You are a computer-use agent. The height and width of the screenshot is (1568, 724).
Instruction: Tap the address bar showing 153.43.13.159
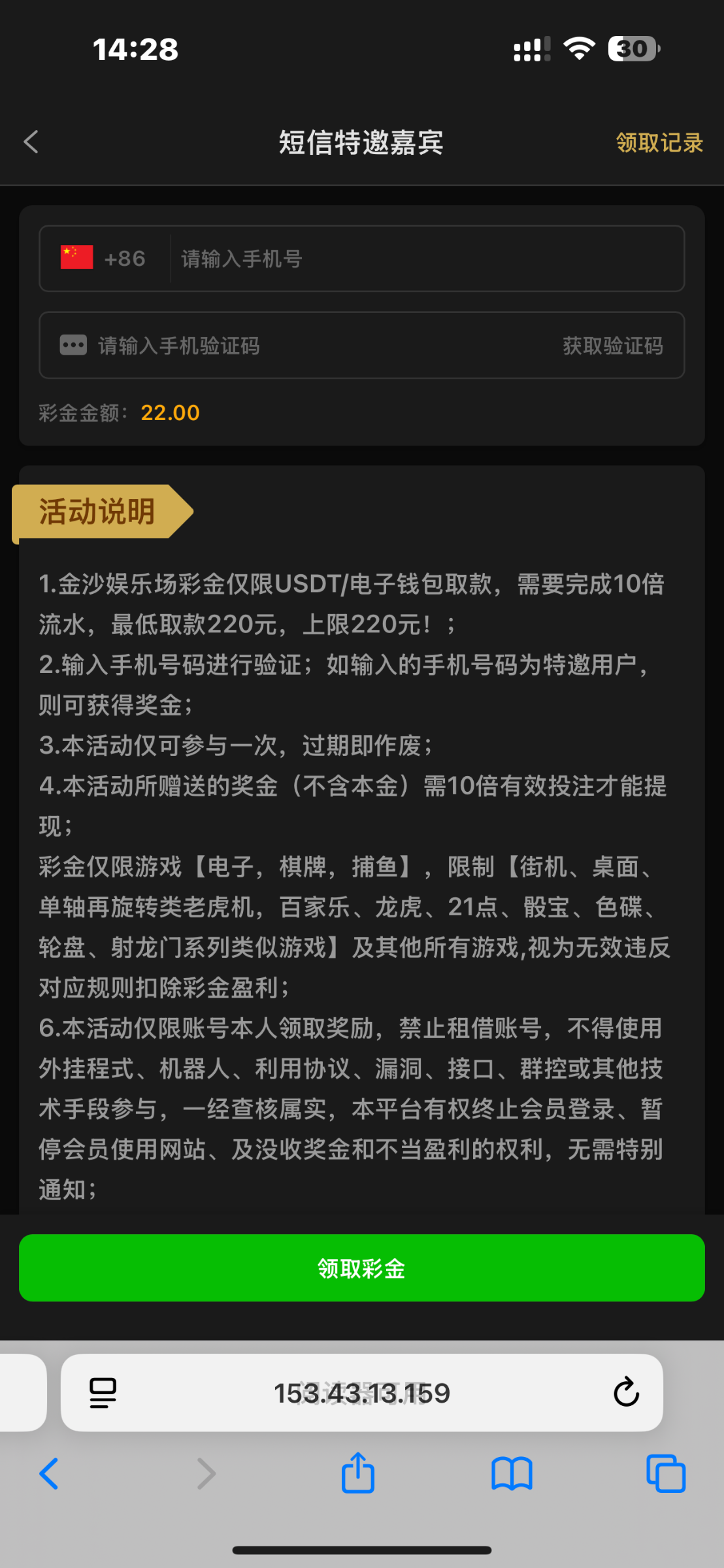tap(361, 1393)
